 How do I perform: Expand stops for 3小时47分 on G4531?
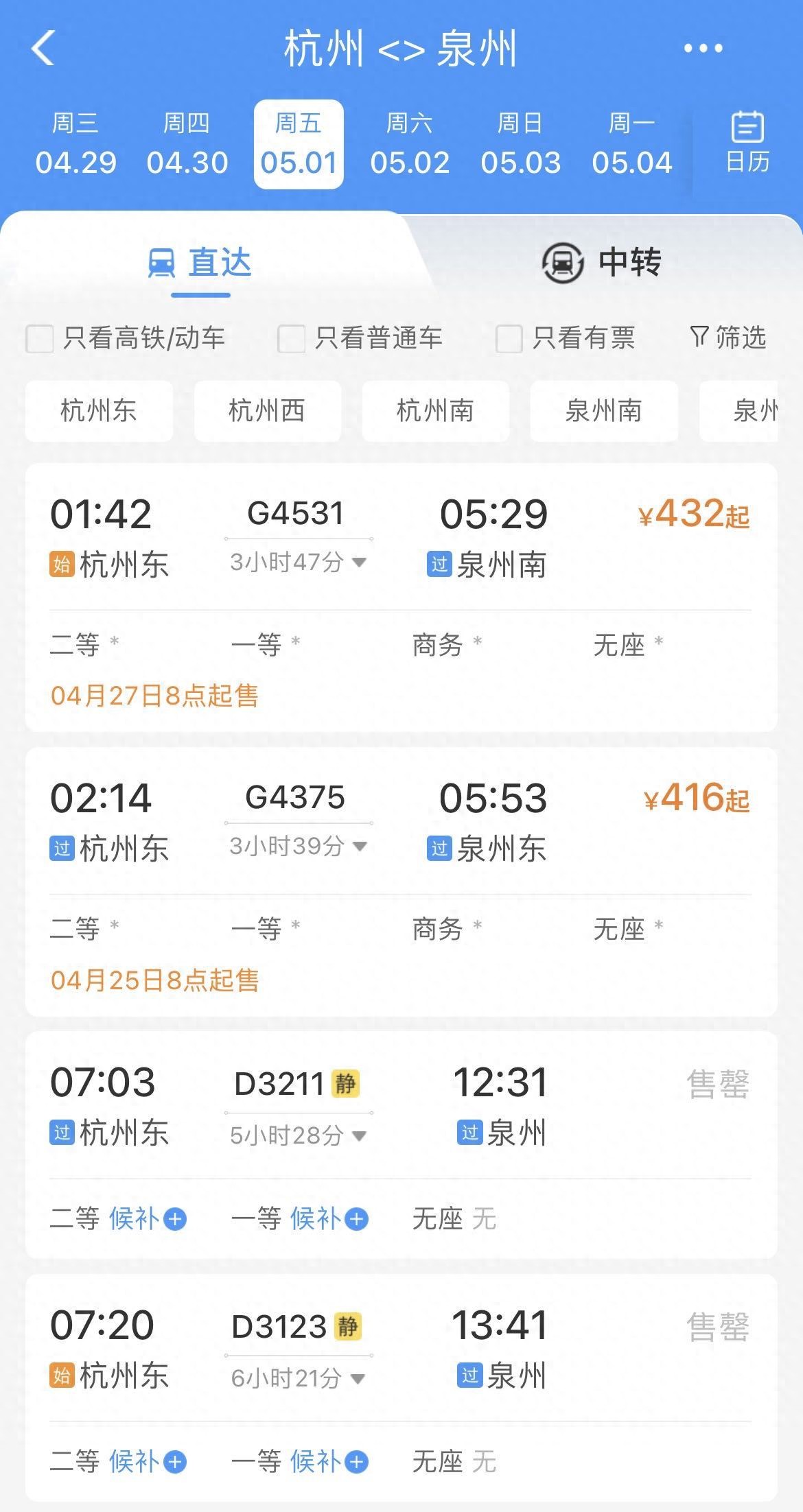tap(298, 563)
